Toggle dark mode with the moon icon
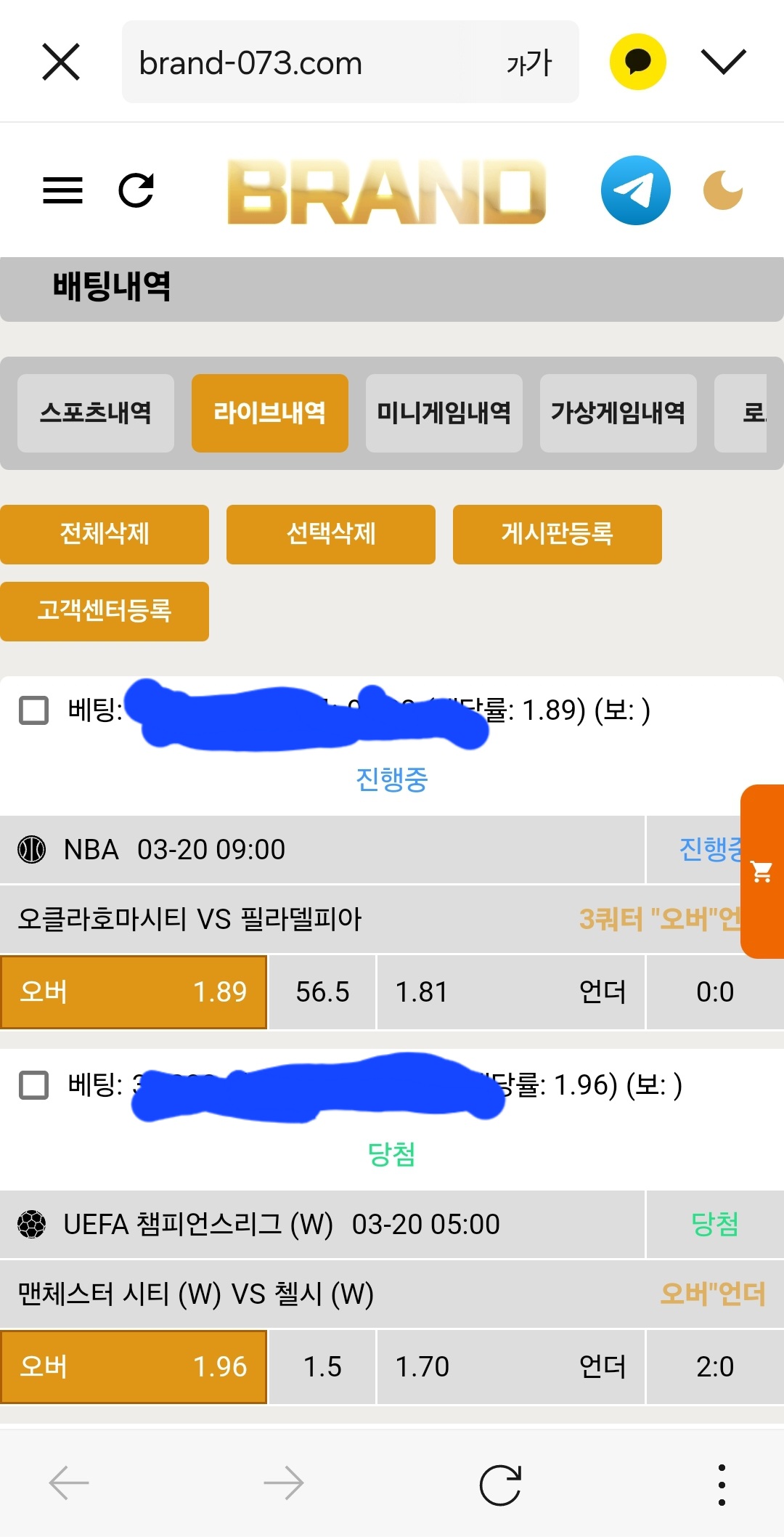 [723, 190]
